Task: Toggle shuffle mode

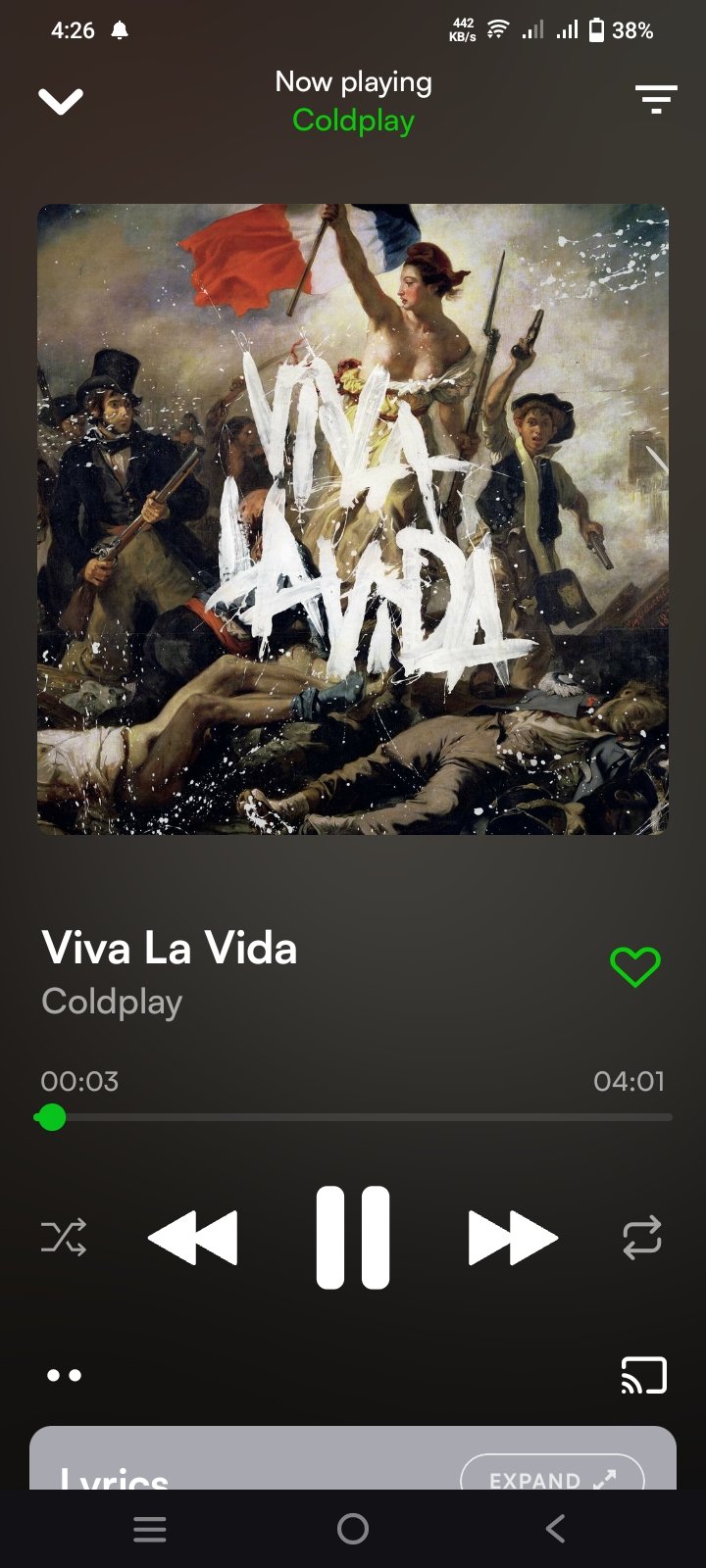Action: tap(64, 1238)
